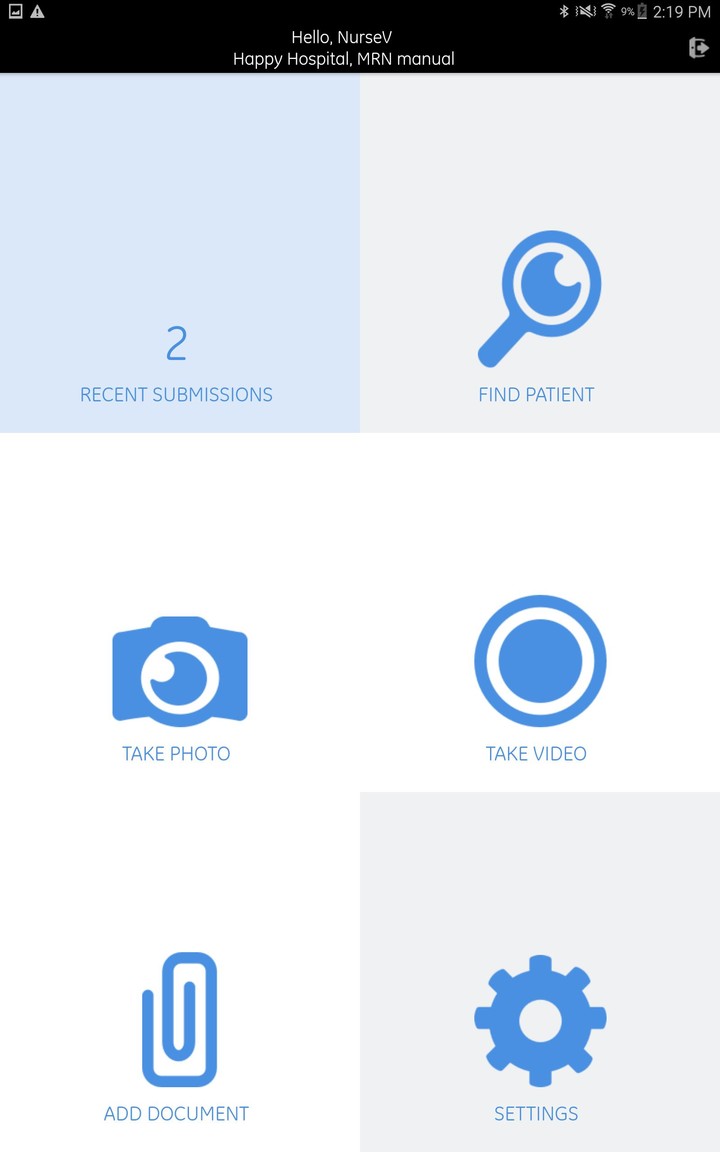This screenshot has height=1152, width=720.
Task: Select Take Photo
Action: tap(180, 613)
